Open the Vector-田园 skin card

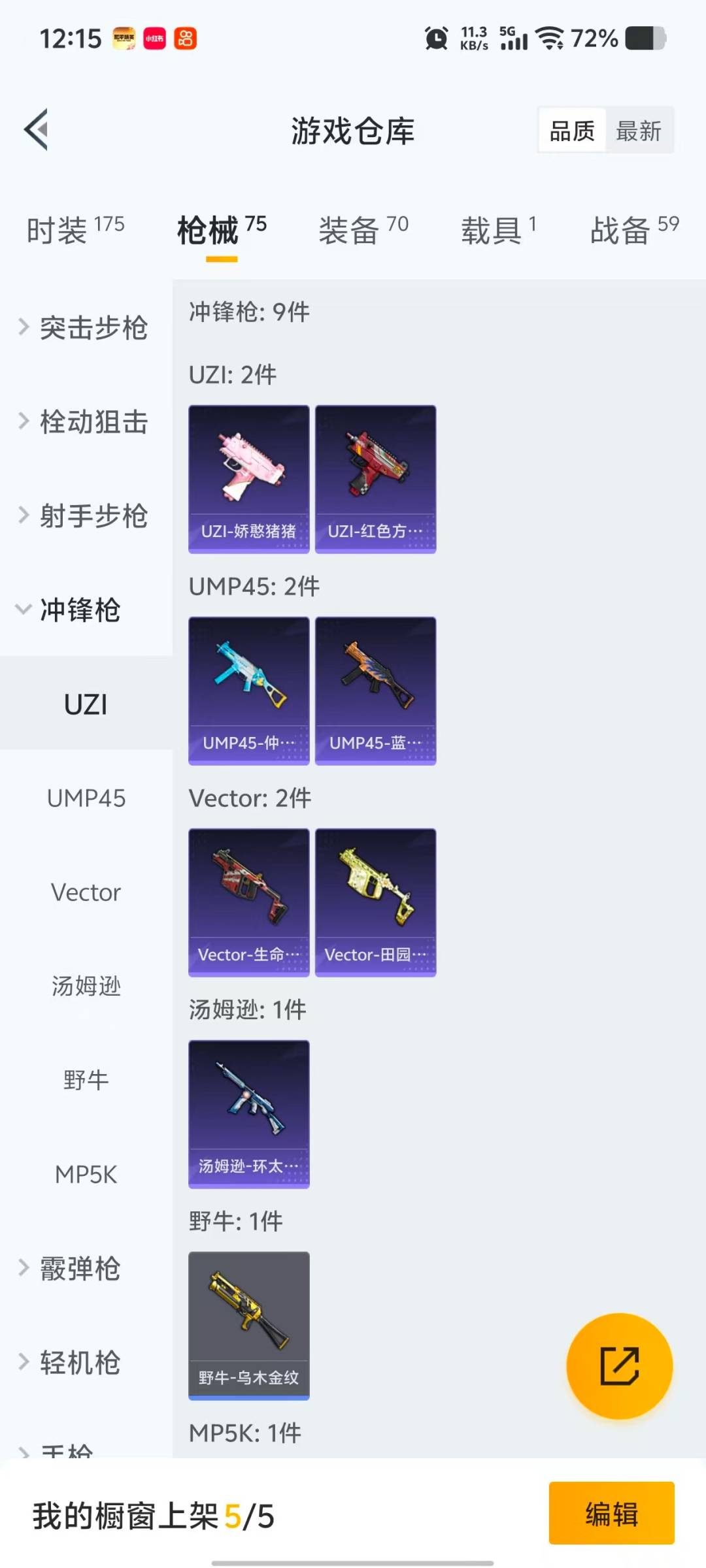click(x=375, y=902)
